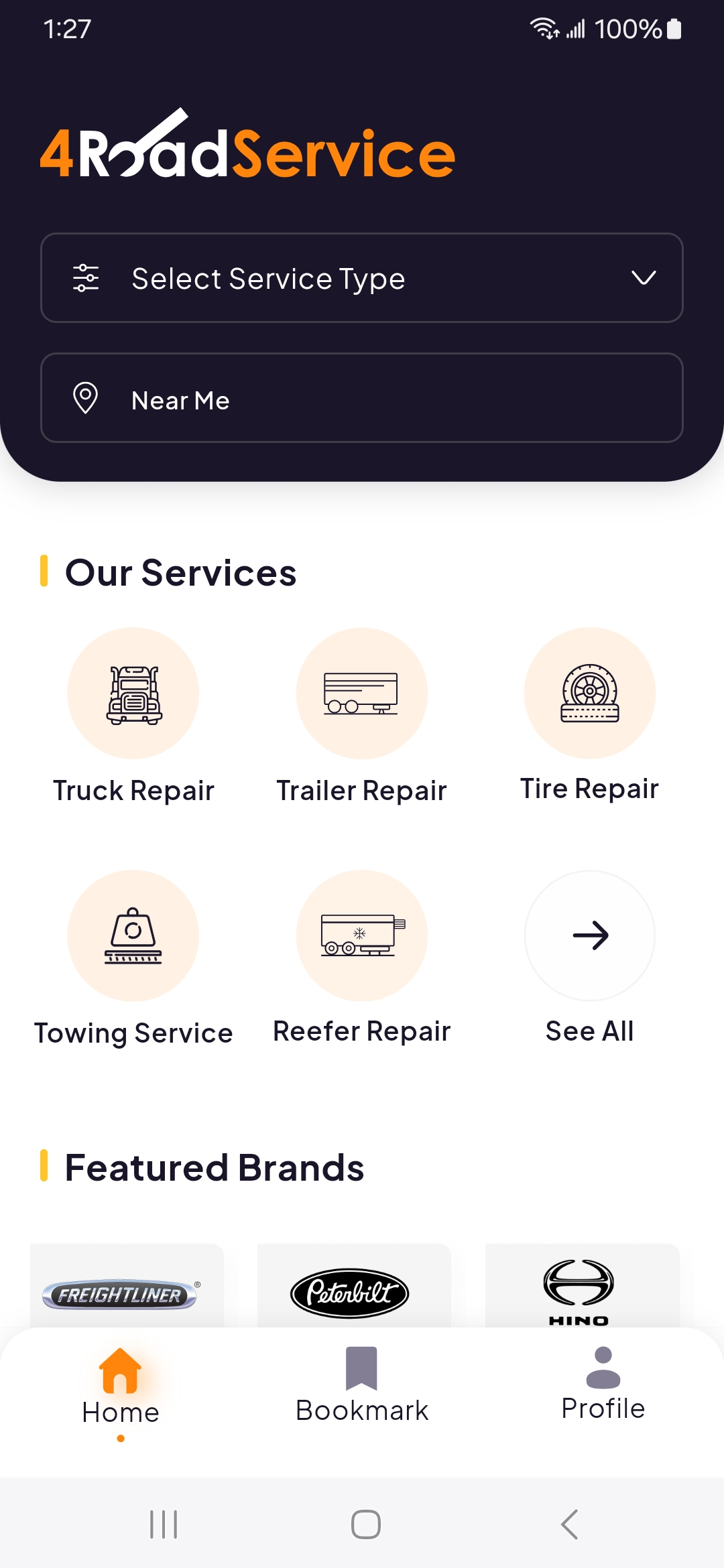The width and height of the screenshot is (724, 1568).
Task: Tap the filter icon beside Select Service Type
Action: coord(85,277)
